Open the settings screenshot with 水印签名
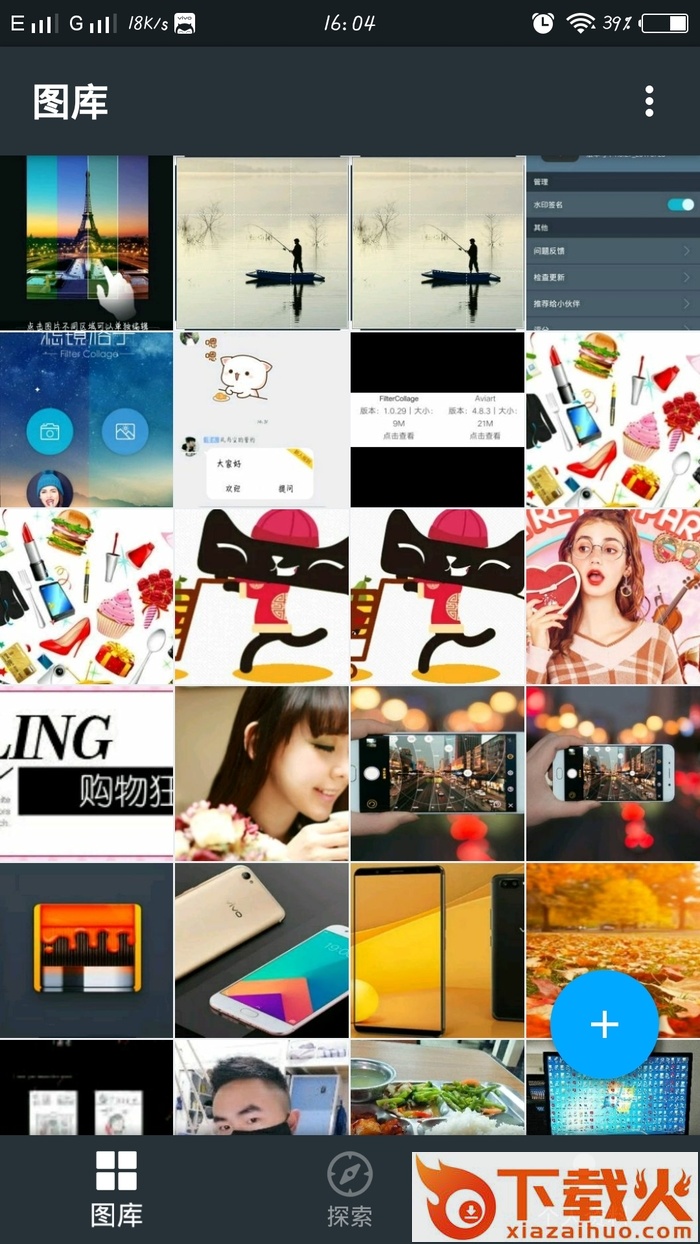The image size is (700, 1244). tap(612, 243)
